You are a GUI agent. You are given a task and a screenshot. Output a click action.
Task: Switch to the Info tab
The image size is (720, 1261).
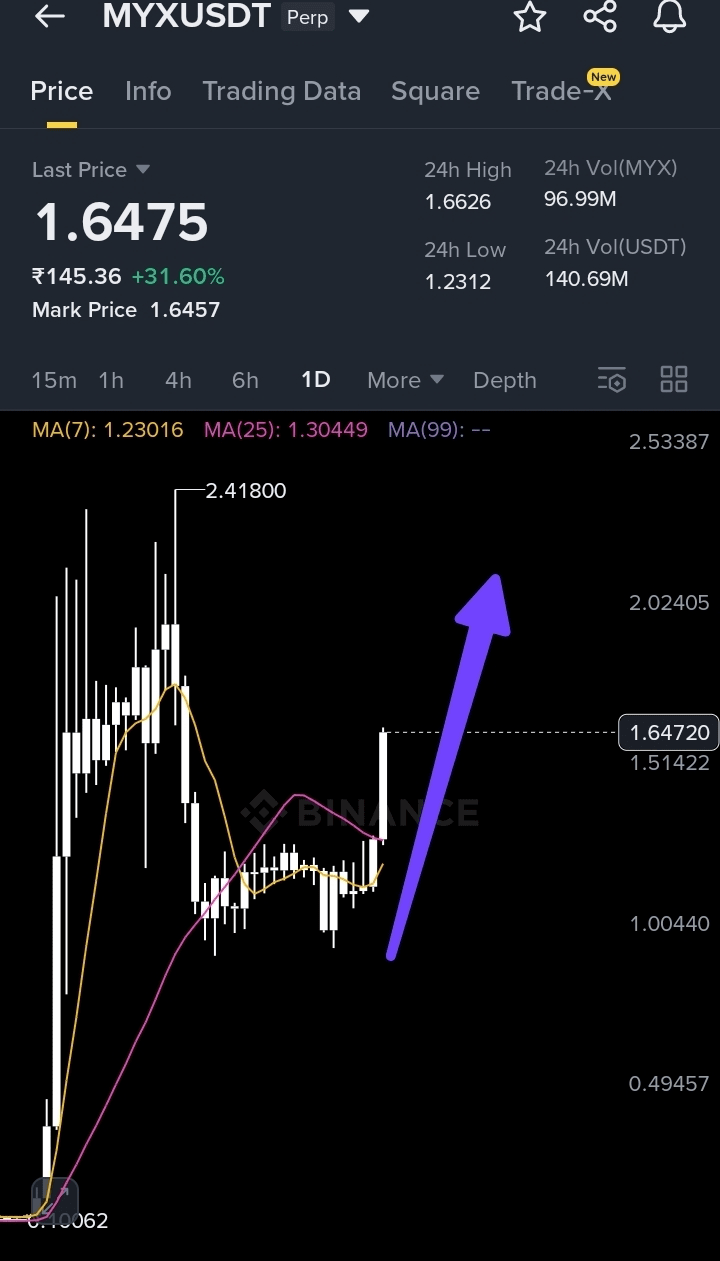[x=148, y=91]
